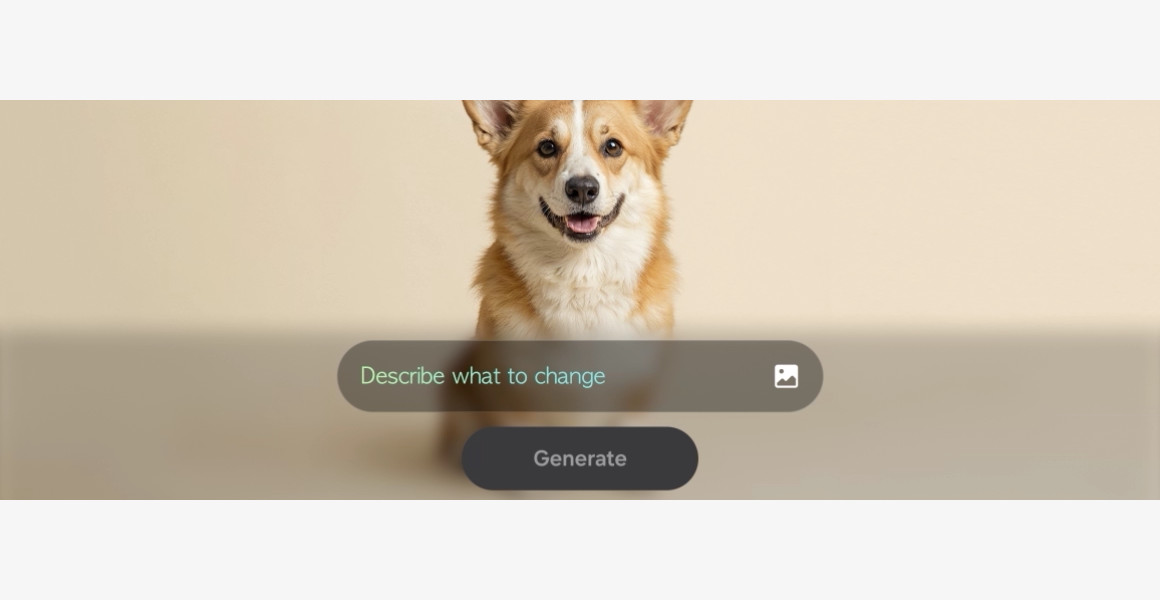Attach an image using the picture icon
Image resolution: width=1160 pixels, height=600 pixels.
[786, 376]
